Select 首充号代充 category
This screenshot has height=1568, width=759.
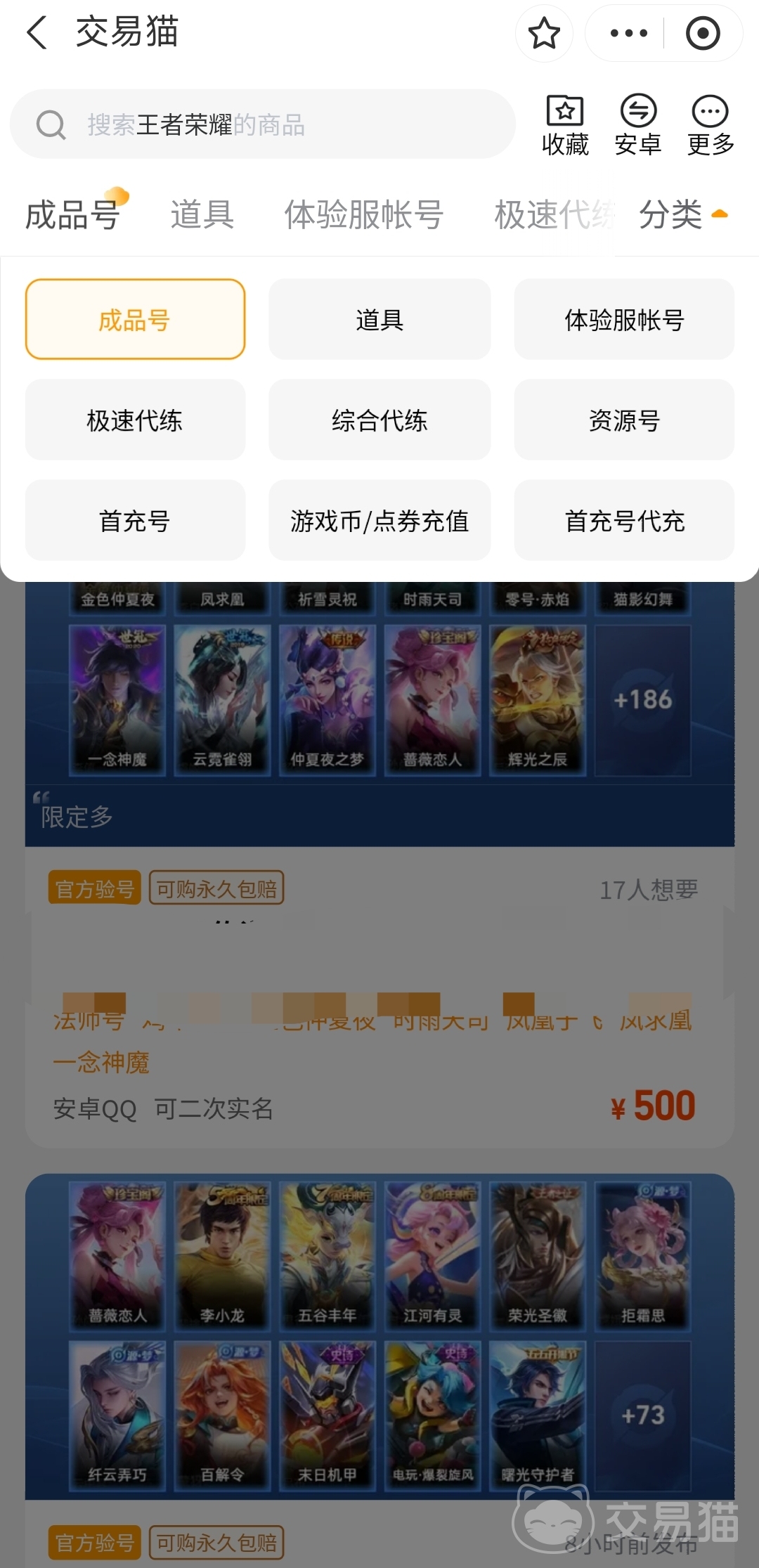coord(624,521)
